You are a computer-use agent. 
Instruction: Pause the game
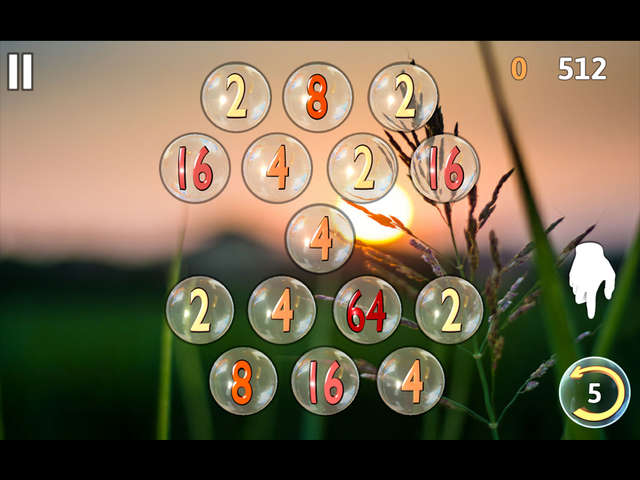click(x=20, y=71)
